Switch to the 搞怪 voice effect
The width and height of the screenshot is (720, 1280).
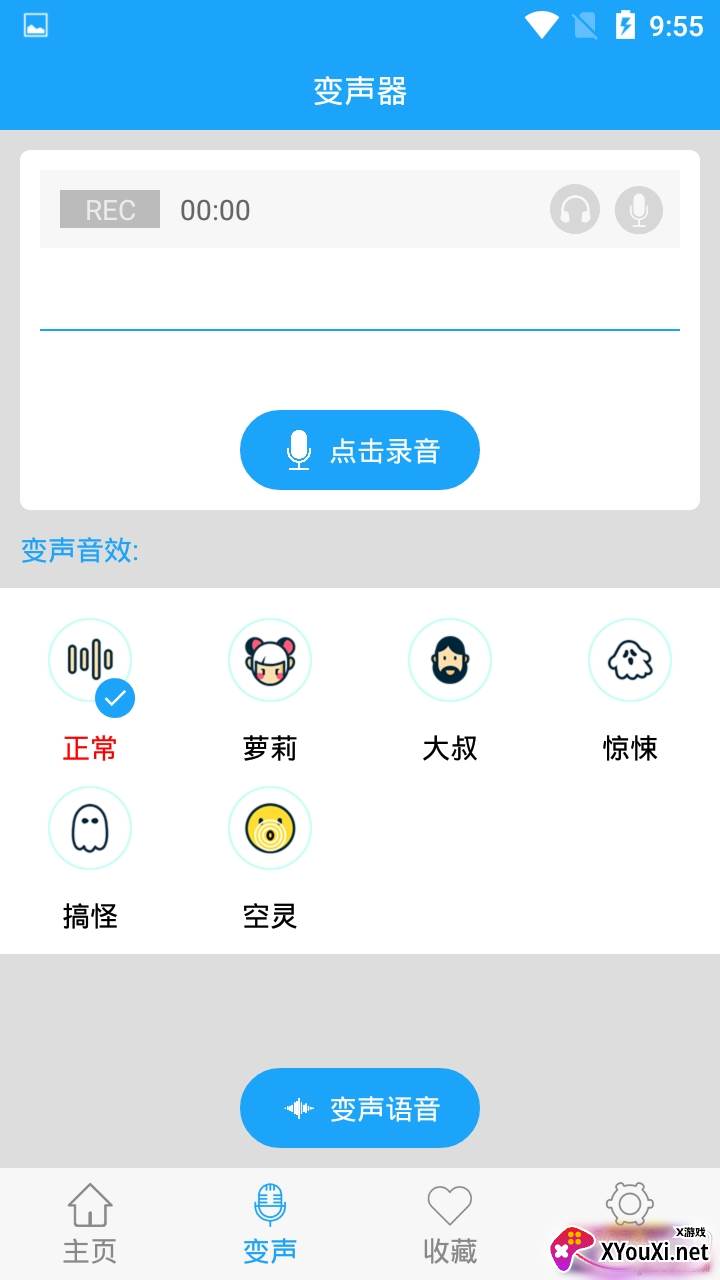(x=90, y=829)
